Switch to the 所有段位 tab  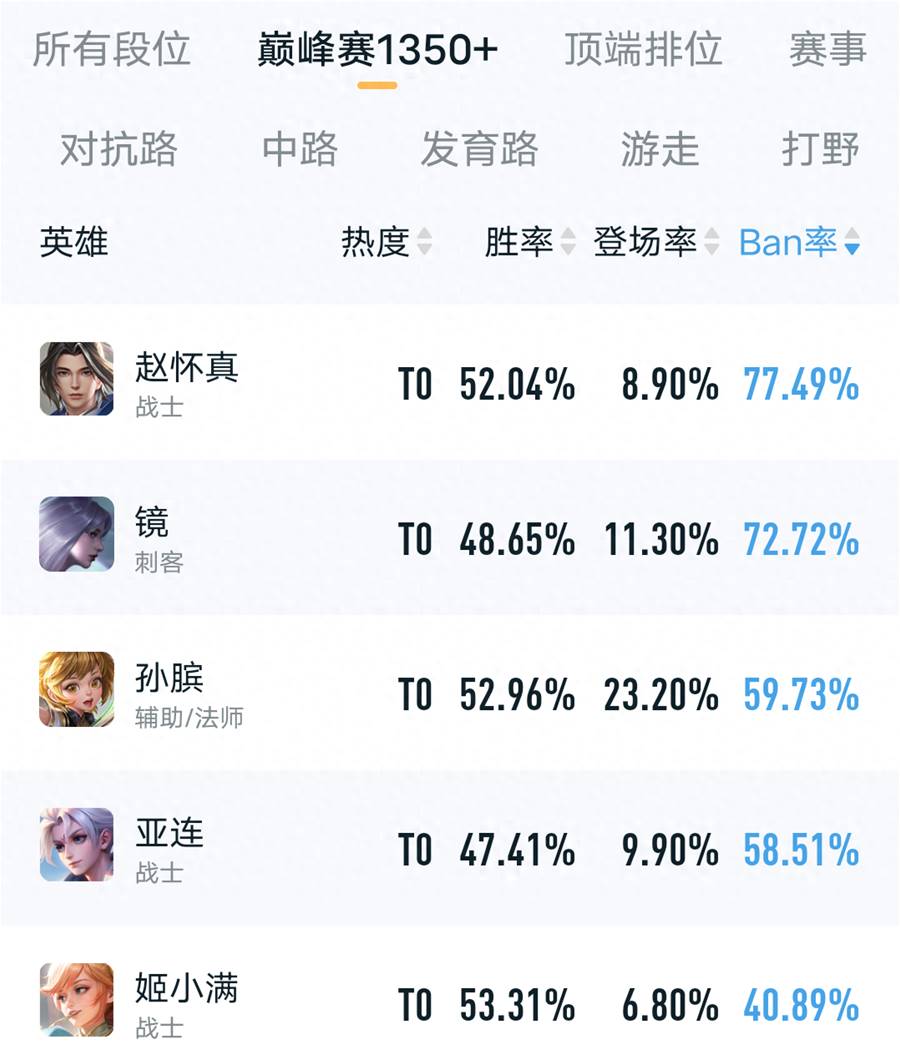pos(111,49)
